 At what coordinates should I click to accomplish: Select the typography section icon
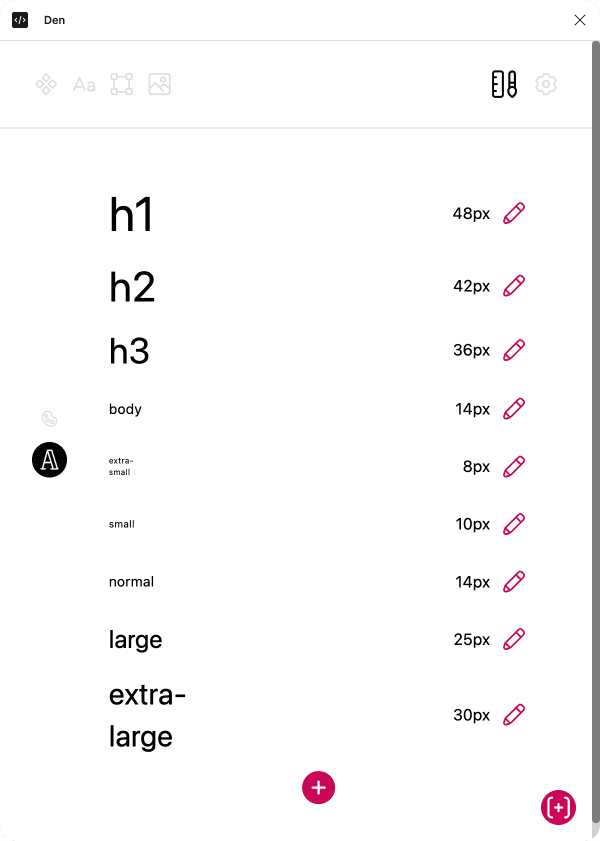tap(50, 460)
